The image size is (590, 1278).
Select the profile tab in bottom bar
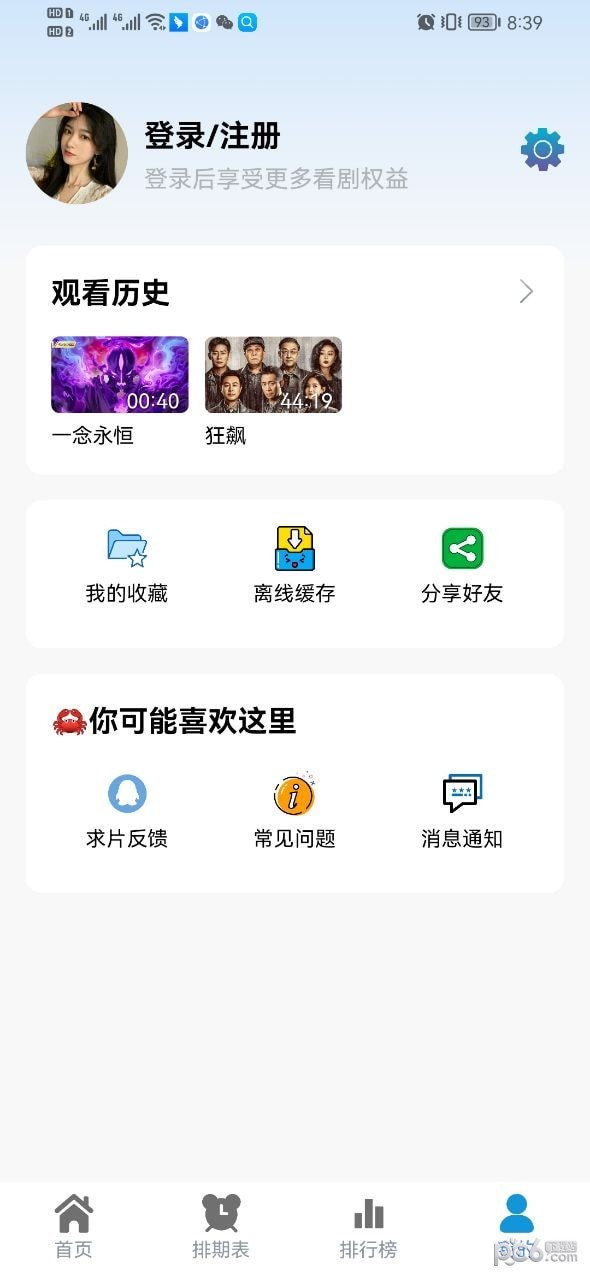pyautogui.click(x=516, y=1227)
